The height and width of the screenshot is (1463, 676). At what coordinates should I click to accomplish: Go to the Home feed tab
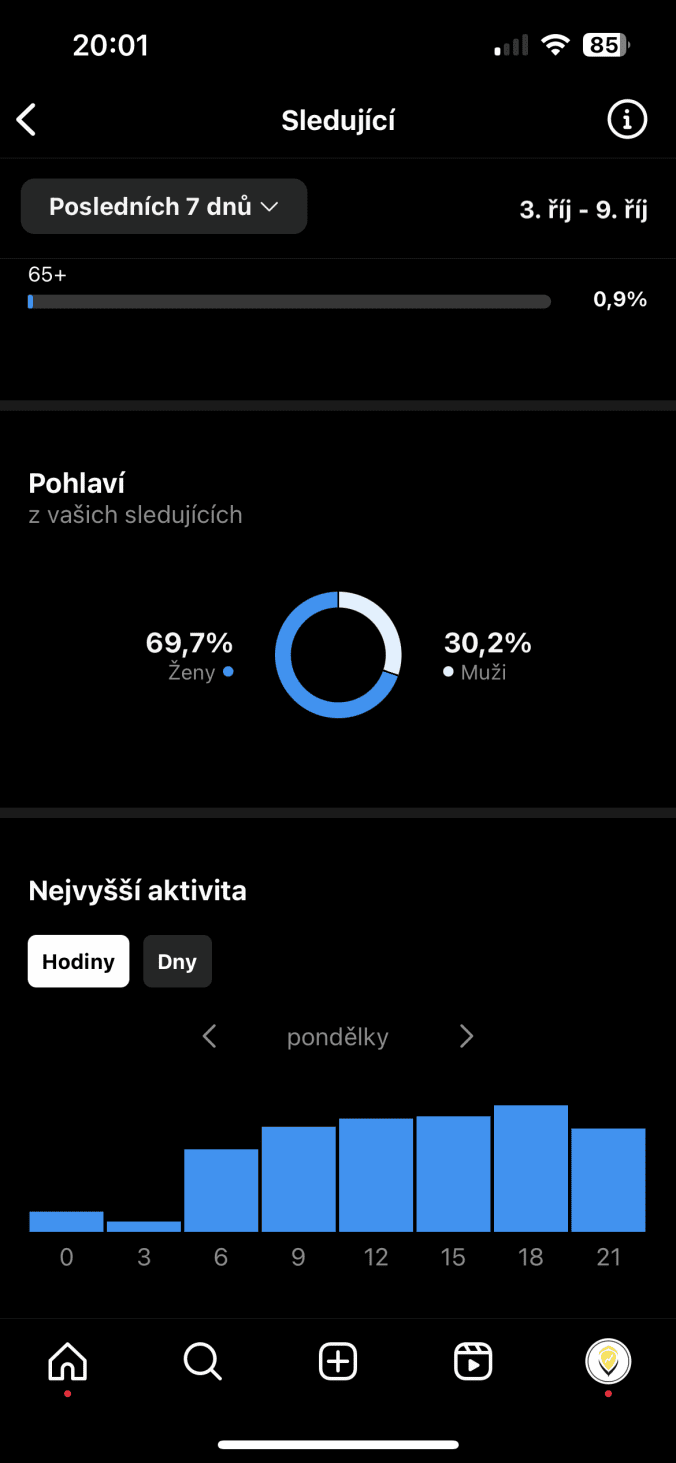pyautogui.click(x=68, y=1361)
